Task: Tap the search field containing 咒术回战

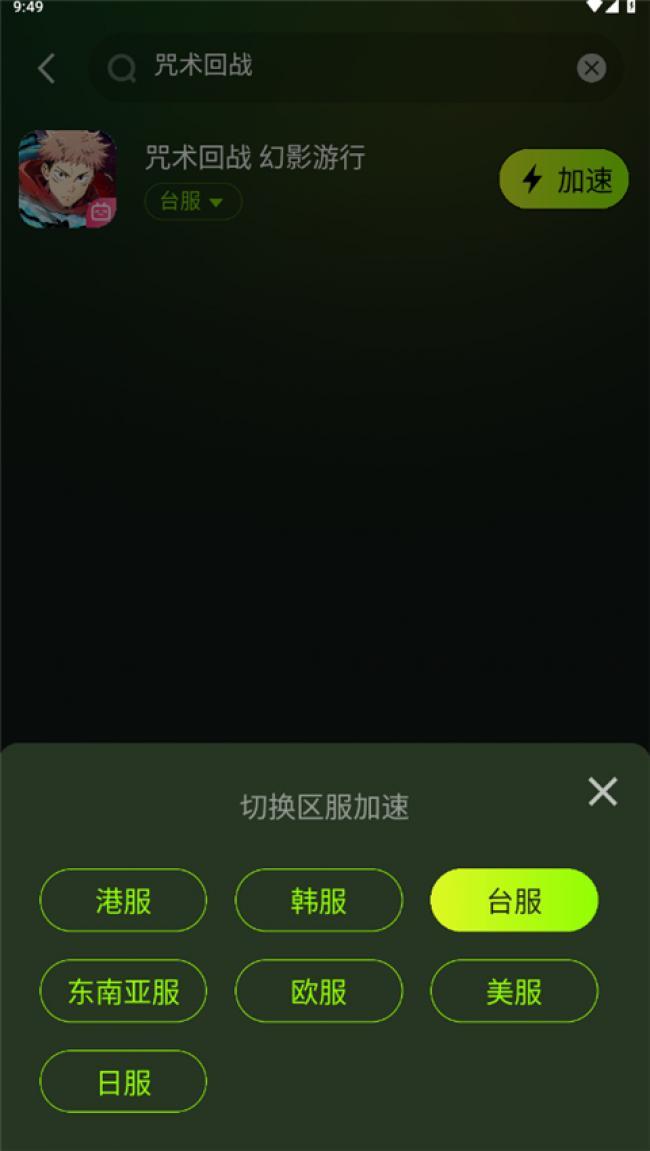Action: [x=340, y=67]
